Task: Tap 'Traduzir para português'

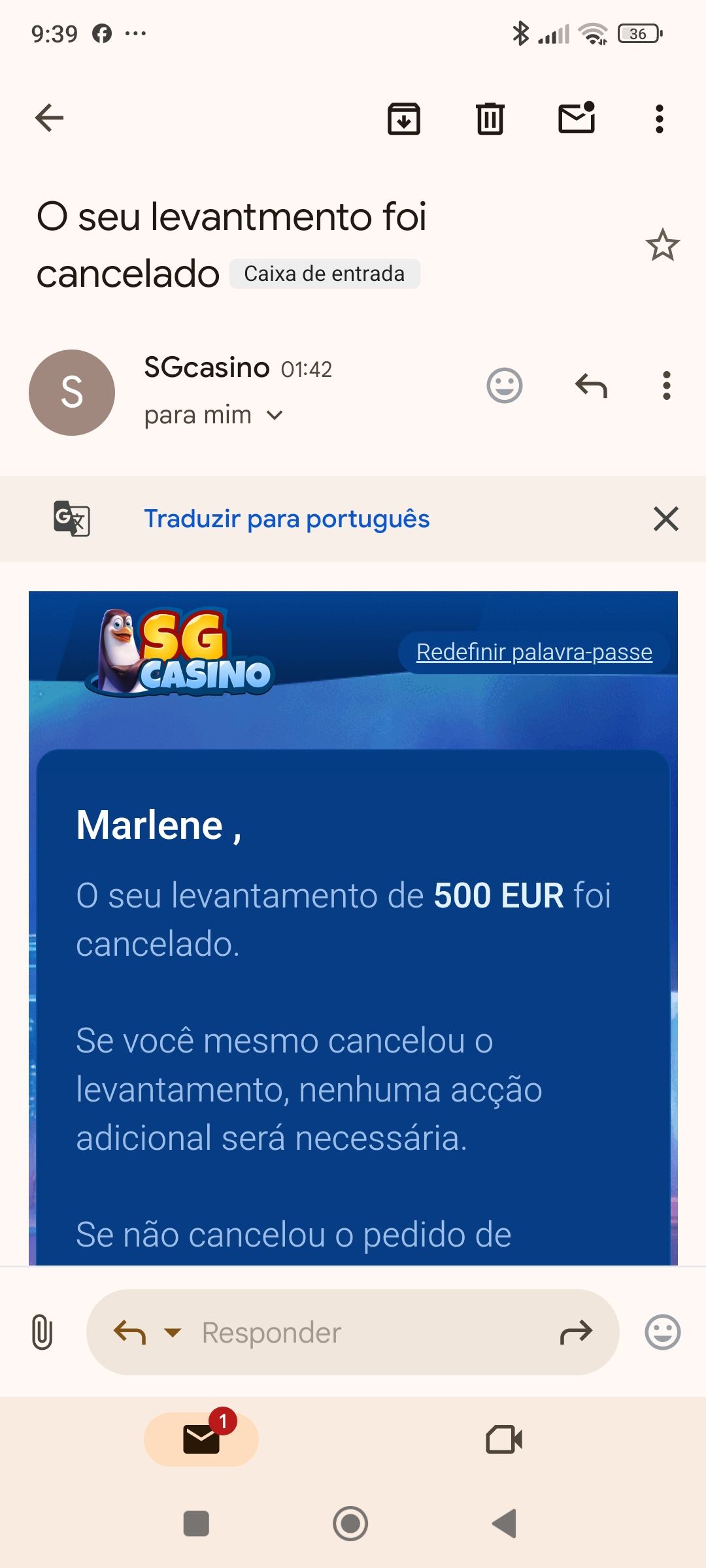Action: click(x=286, y=519)
